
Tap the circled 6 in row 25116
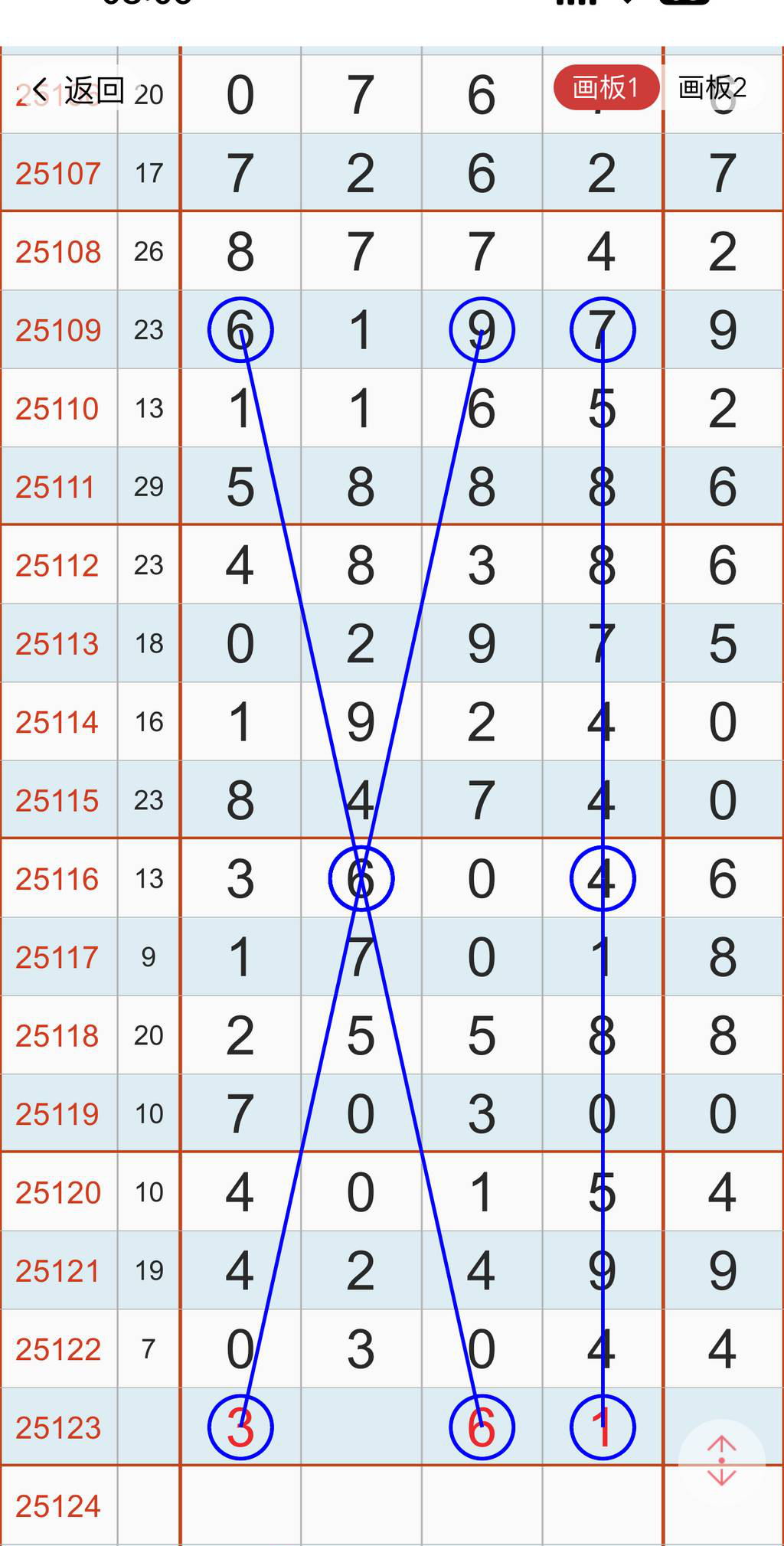[361, 879]
